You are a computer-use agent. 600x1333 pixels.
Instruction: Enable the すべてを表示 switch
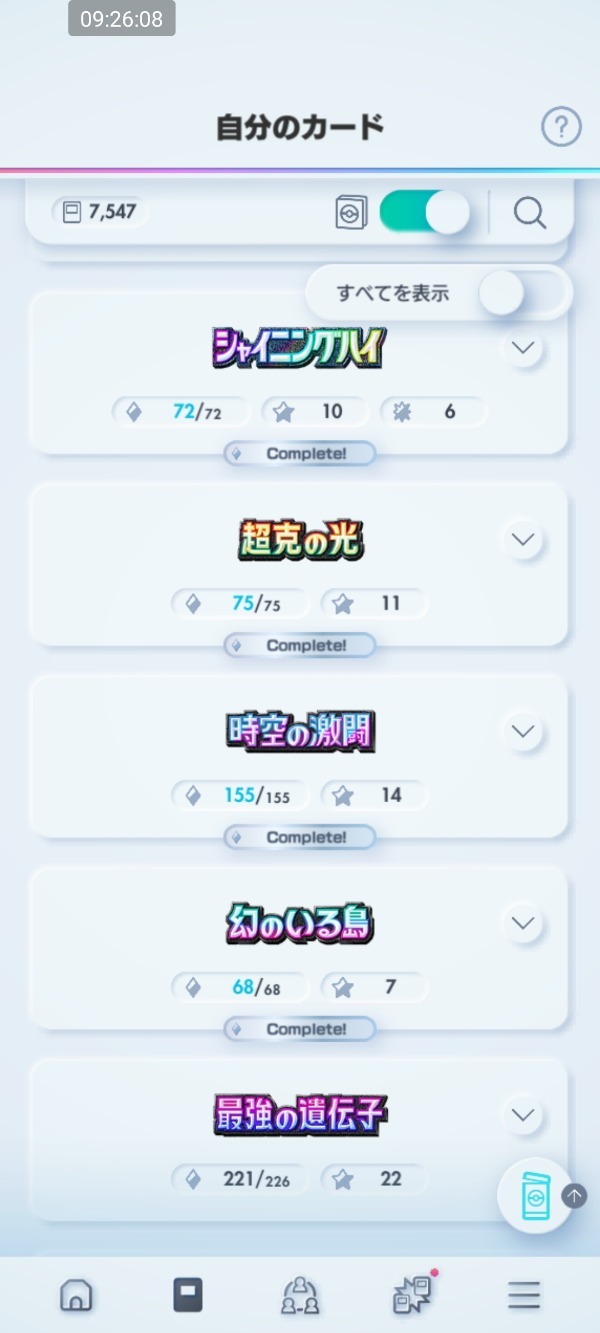tap(500, 293)
